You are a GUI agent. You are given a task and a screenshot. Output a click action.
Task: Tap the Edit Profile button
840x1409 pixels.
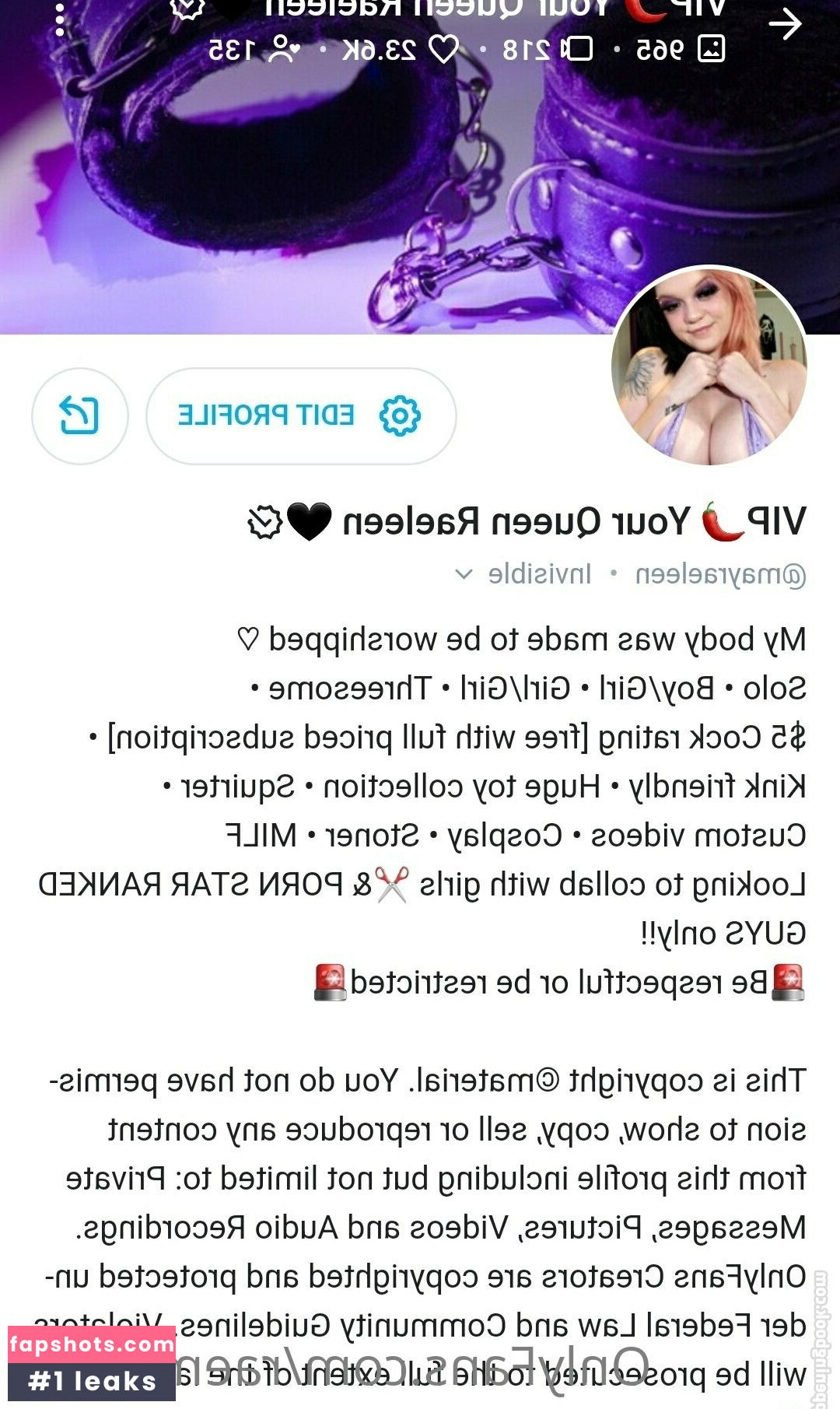pyautogui.click(x=301, y=415)
